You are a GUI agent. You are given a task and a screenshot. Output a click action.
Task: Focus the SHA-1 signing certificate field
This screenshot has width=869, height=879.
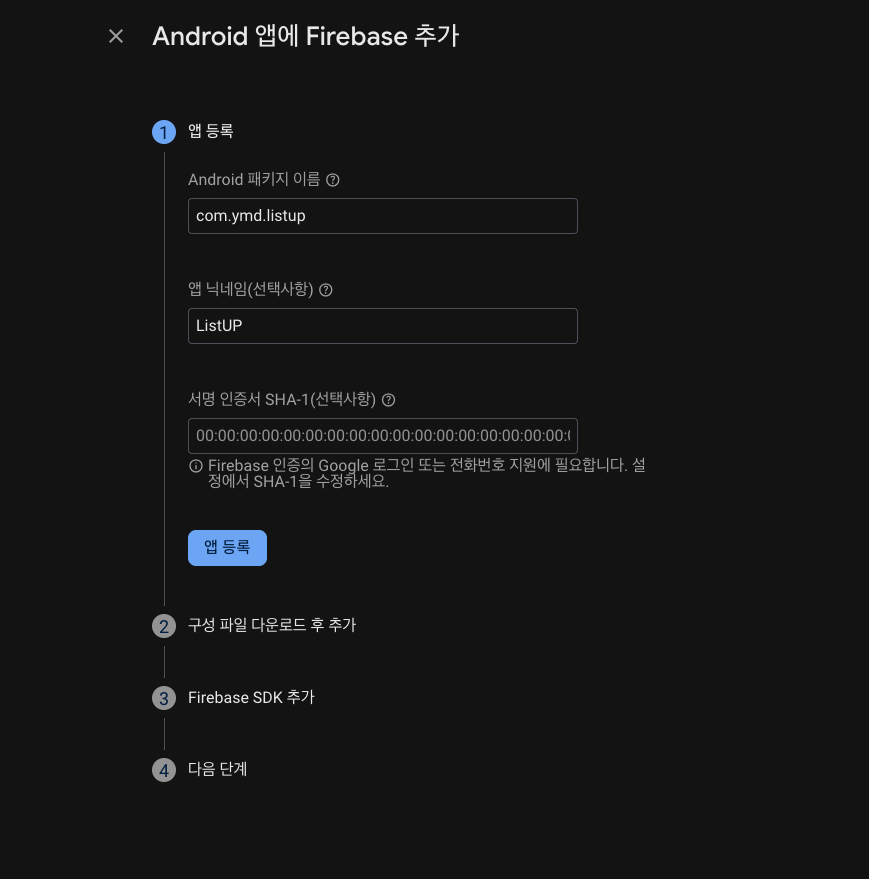coord(382,436)
